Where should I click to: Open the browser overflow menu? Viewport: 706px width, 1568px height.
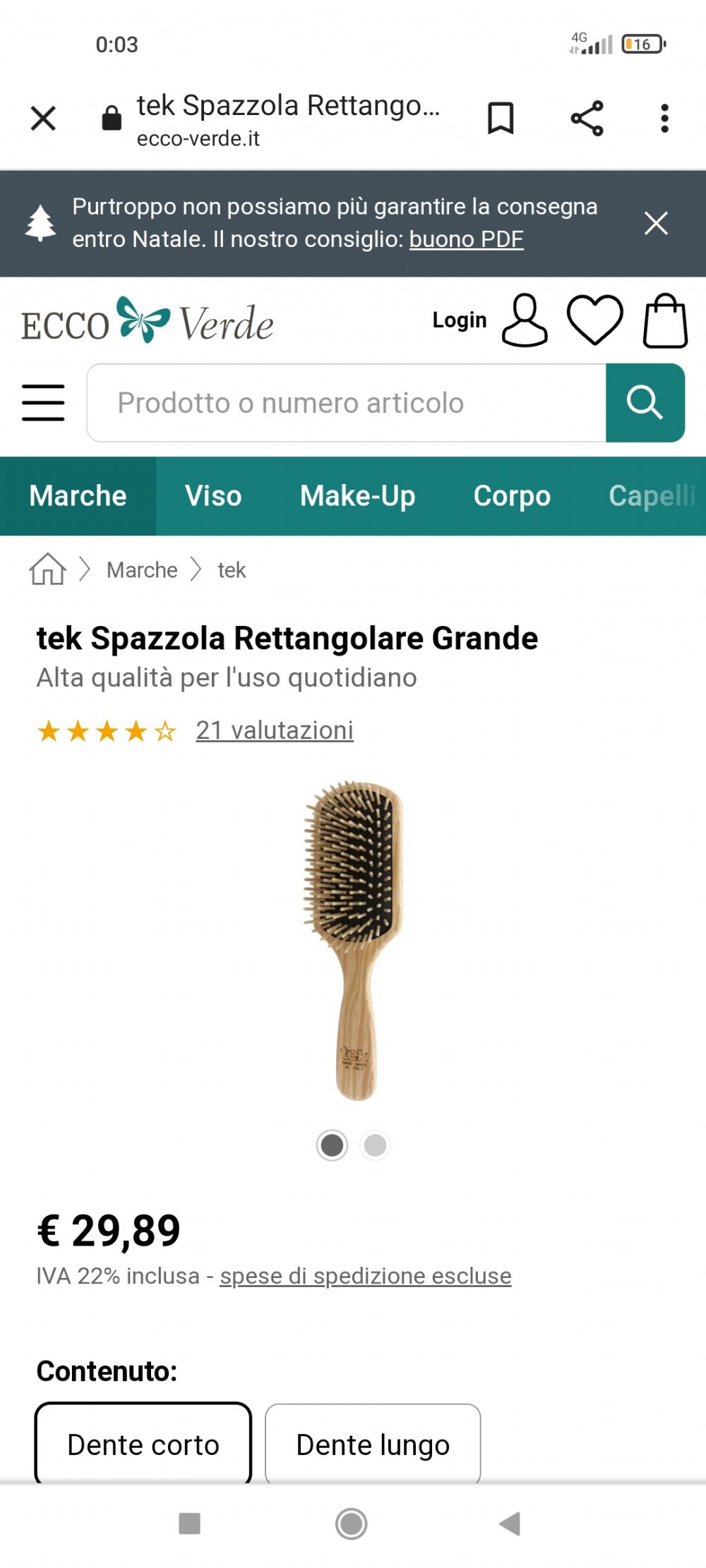(664, 118)
